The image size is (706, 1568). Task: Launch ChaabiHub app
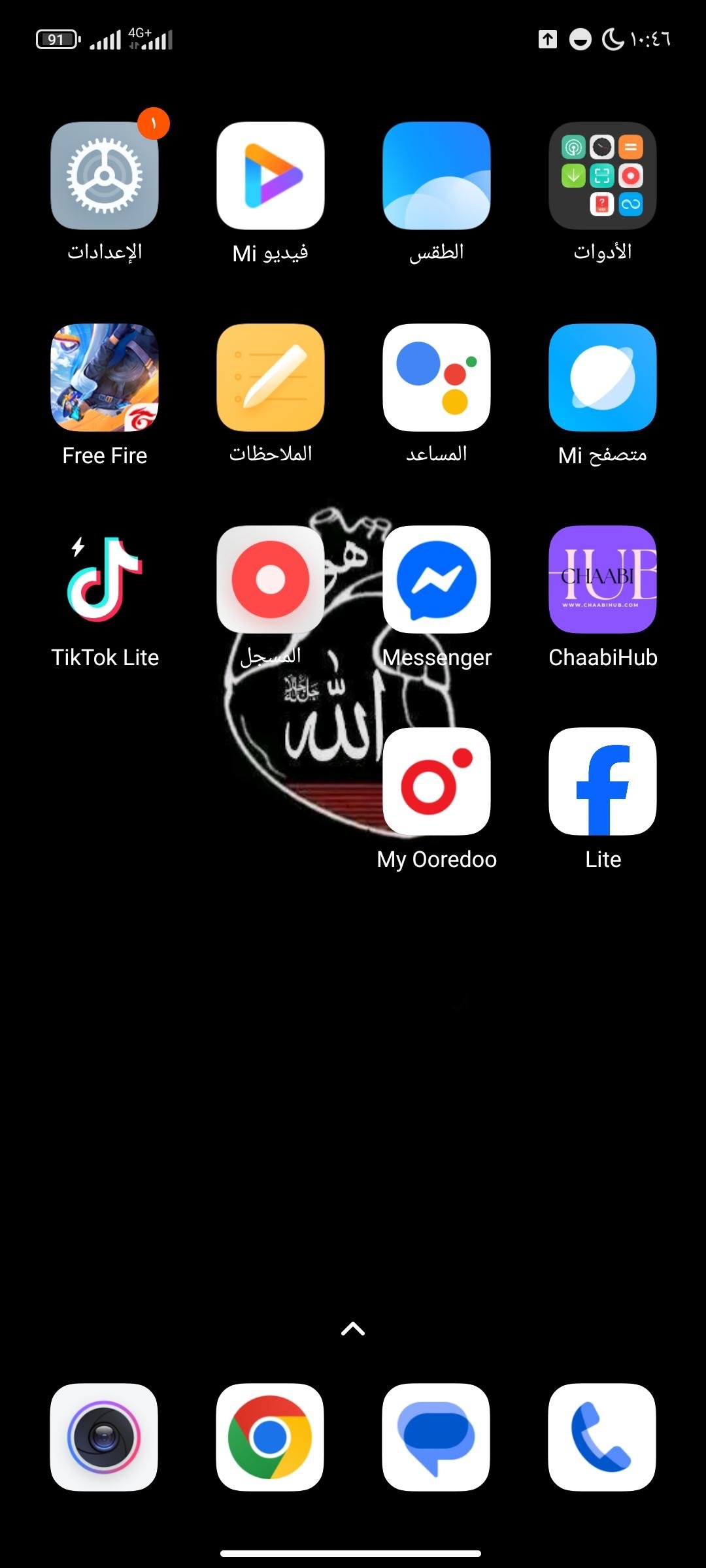coord(603,580)
